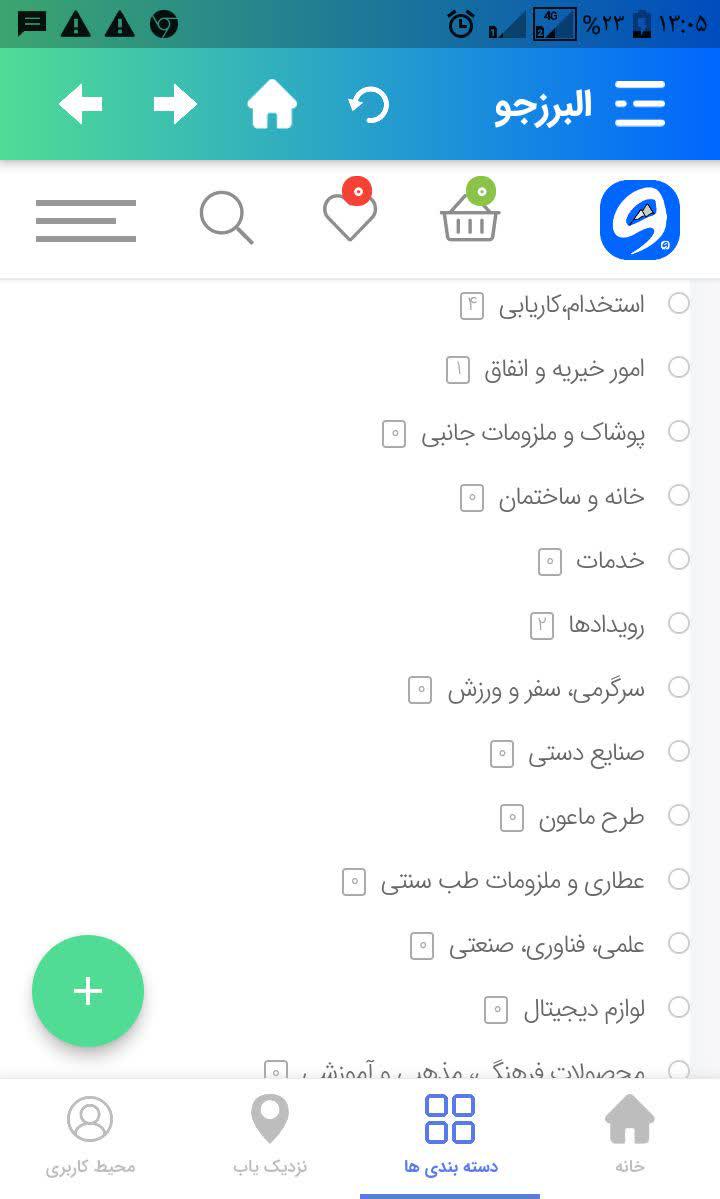This screenshot has height=1199, width=720.
Task: Open the shopping basket icon
Action: pyautogui.click(x=470, y=218)
